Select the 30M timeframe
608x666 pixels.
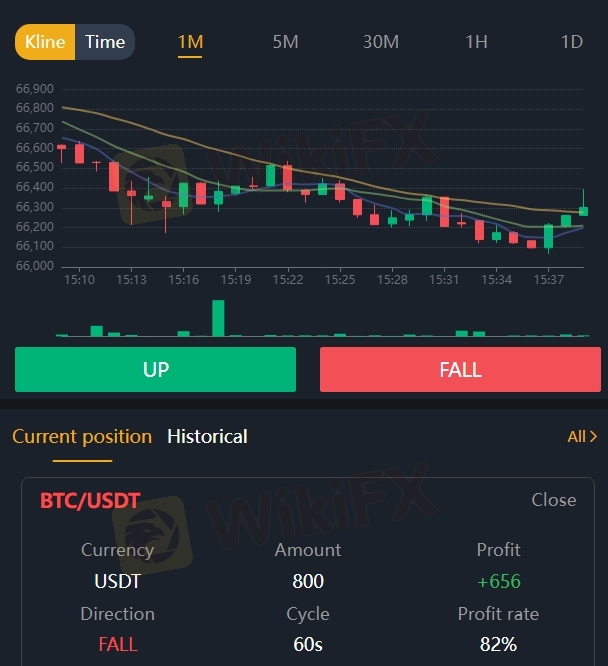tap(380, 42)
